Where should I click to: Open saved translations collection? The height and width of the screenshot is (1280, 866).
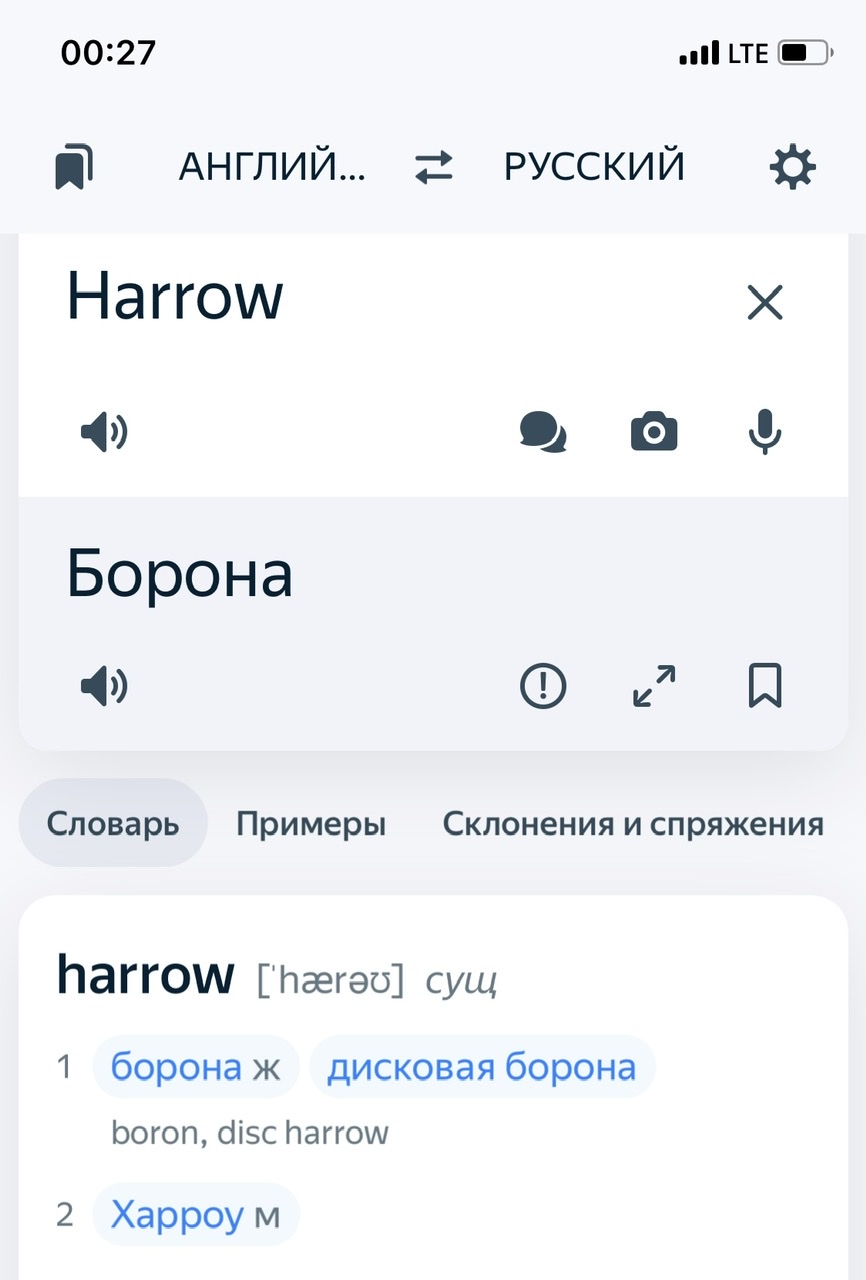(x=74, y=166)
